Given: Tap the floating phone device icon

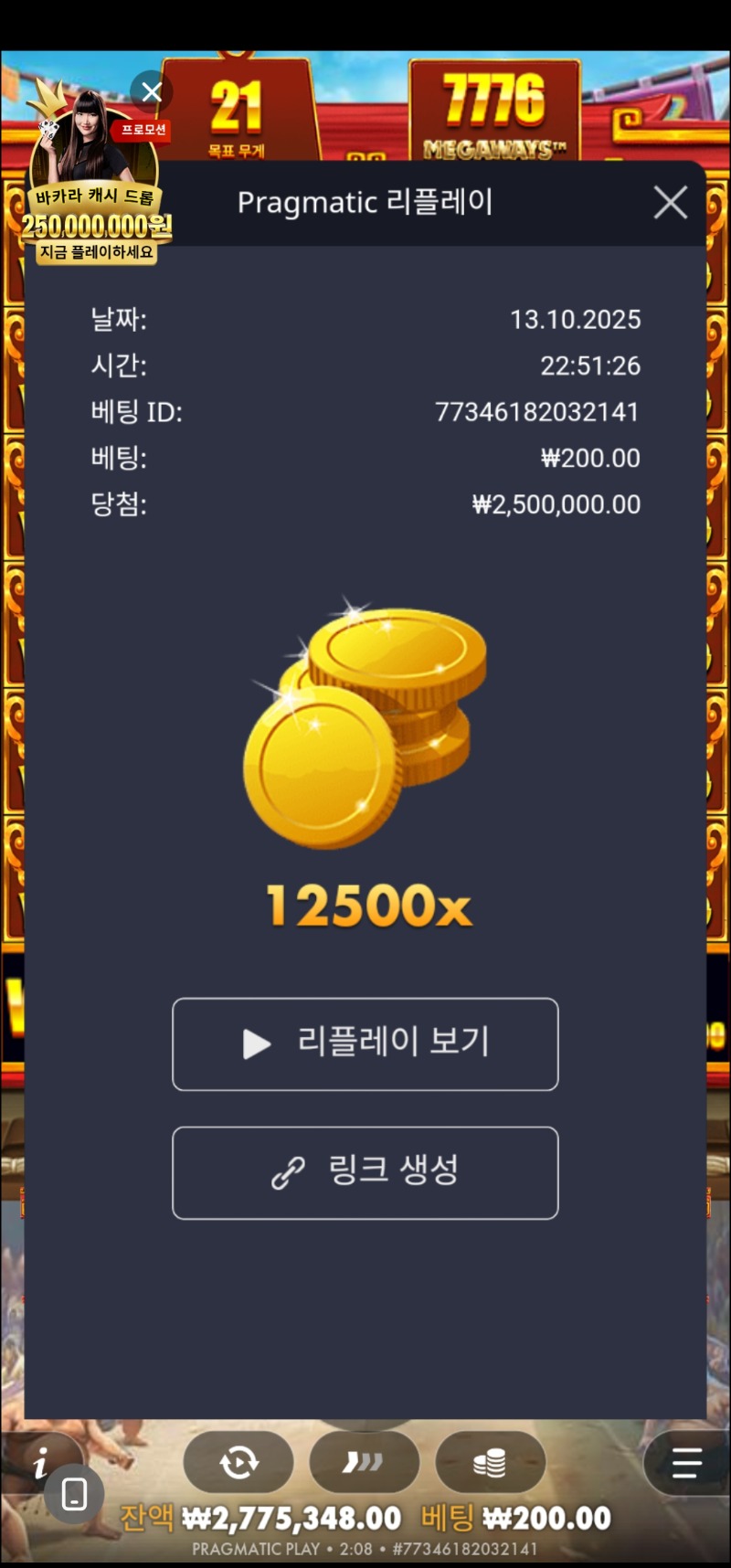Looking at the screenshot, I should [x=74, y=1495].
